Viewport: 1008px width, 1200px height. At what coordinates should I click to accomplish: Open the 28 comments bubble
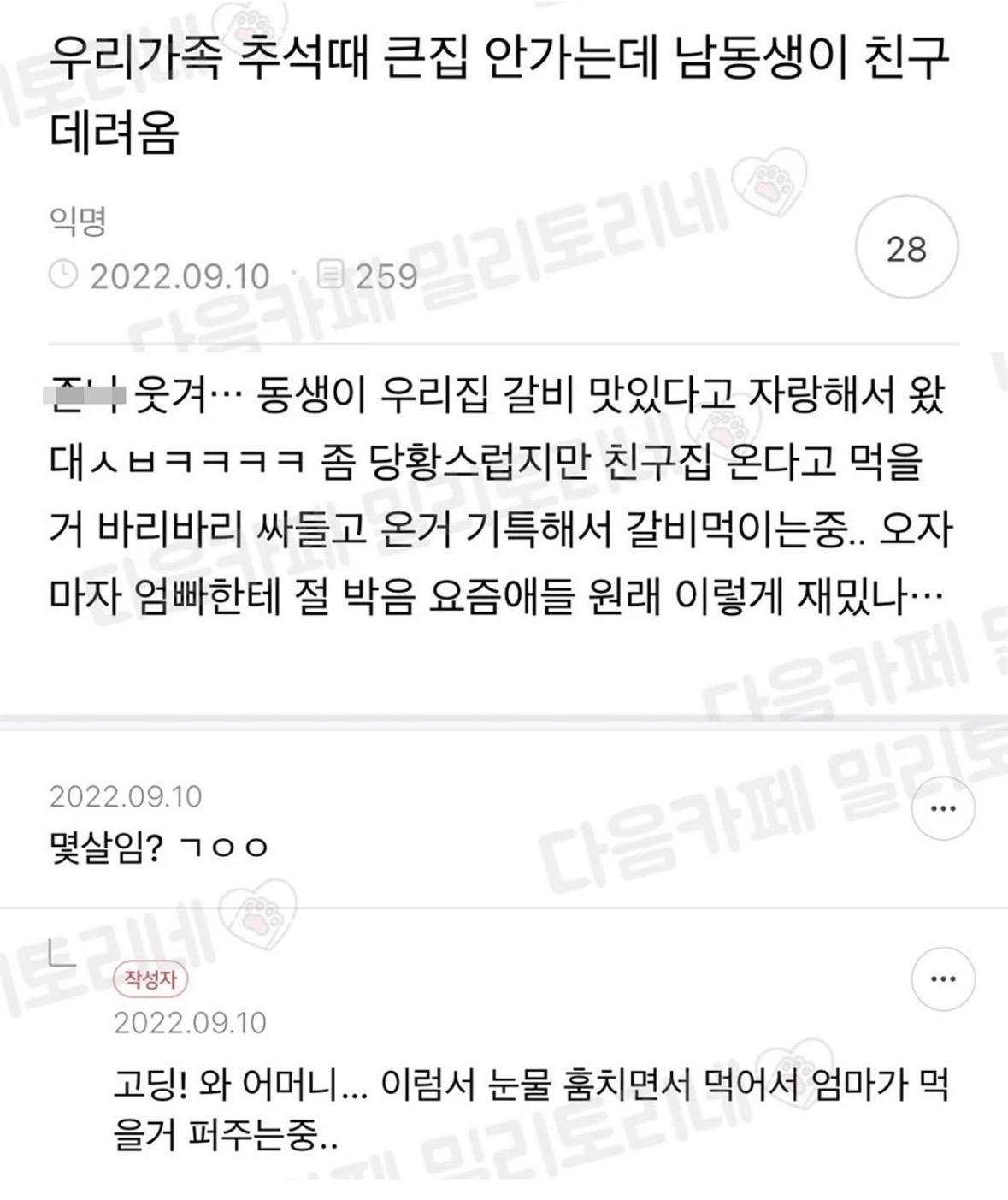pos(906,249)
